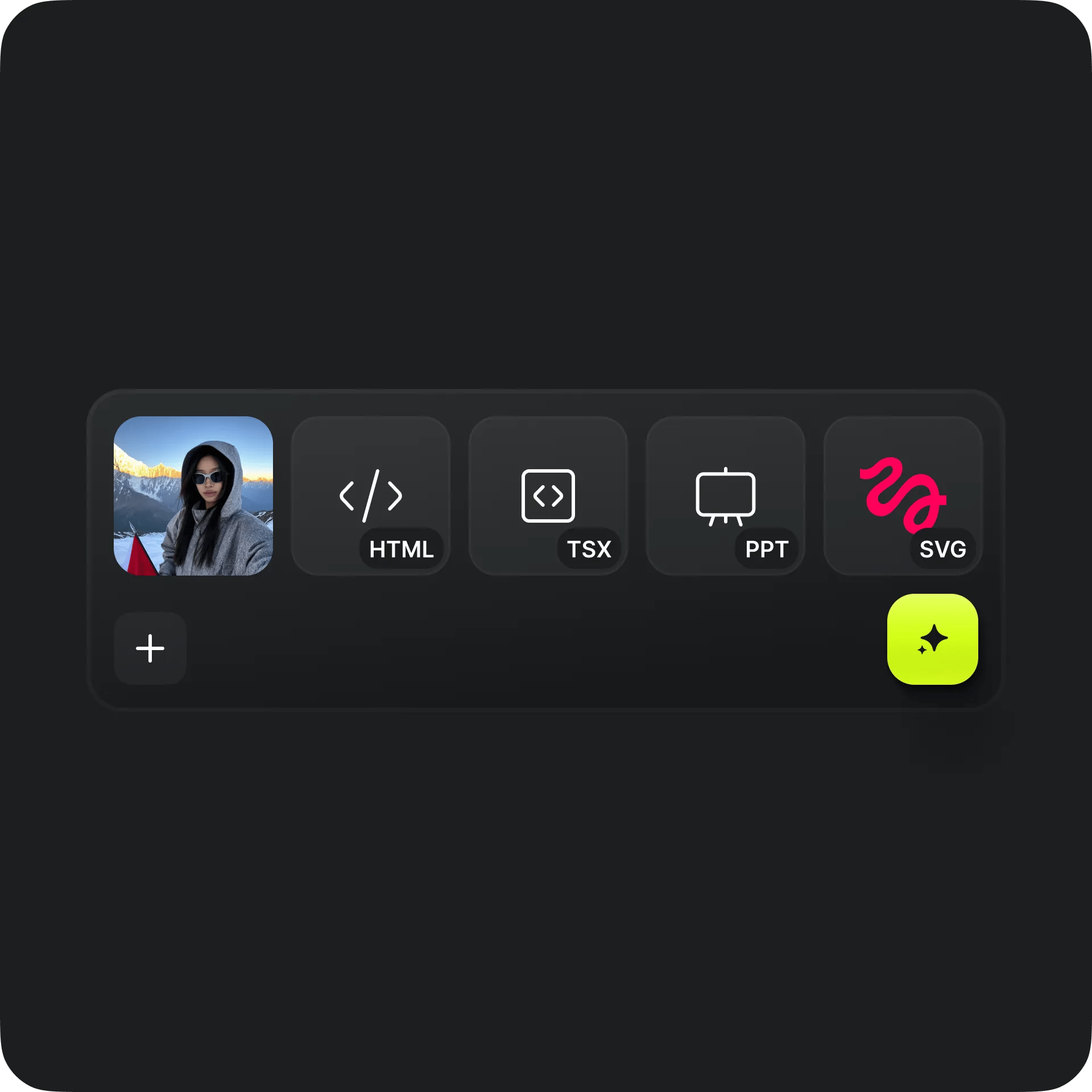Viewport: 1092px width, 1092px height.
Task: Select the TSX file attachment
Action: tap(548, 496)
